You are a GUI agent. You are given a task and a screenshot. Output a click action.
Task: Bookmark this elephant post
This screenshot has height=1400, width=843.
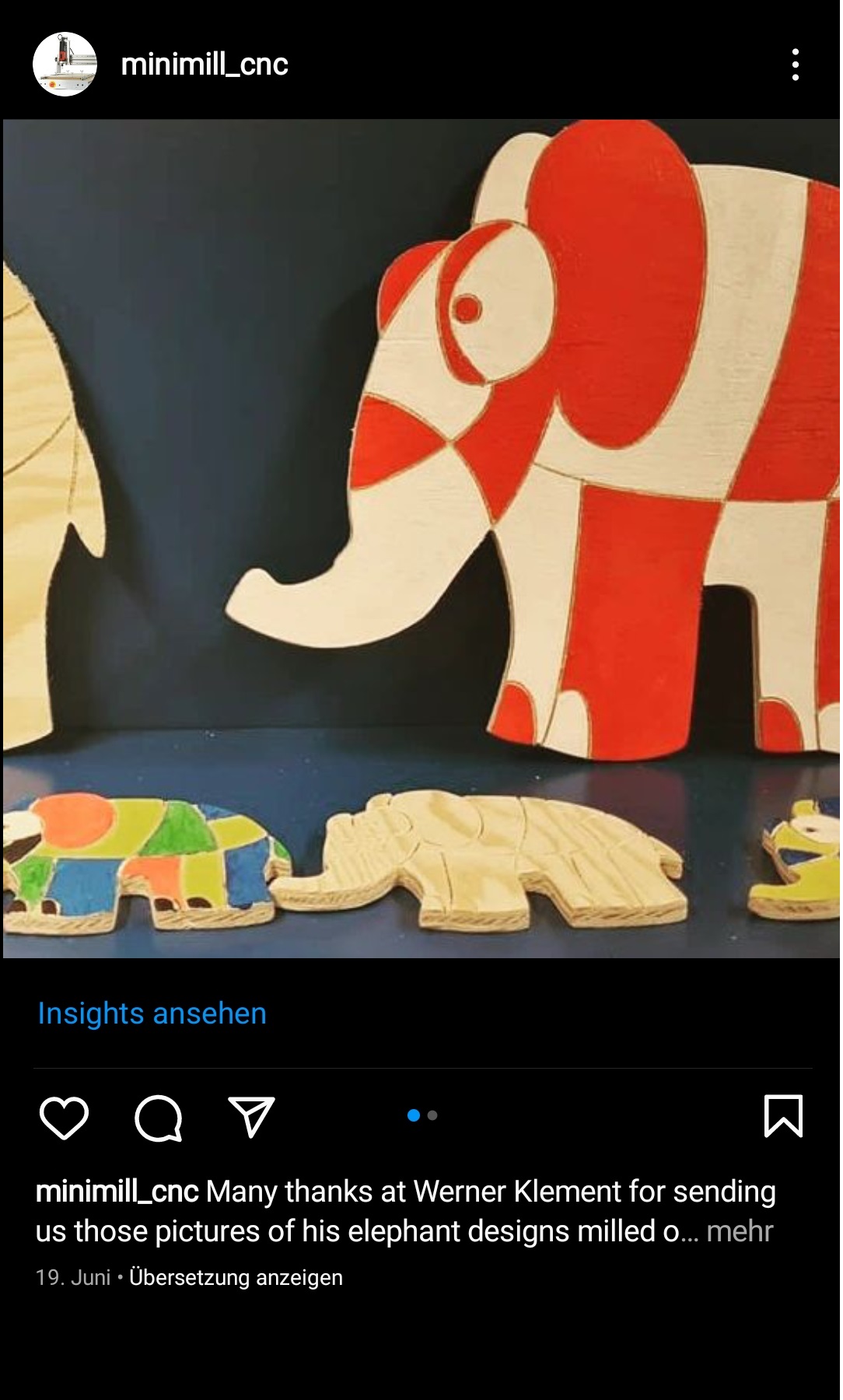point(783,1116)
